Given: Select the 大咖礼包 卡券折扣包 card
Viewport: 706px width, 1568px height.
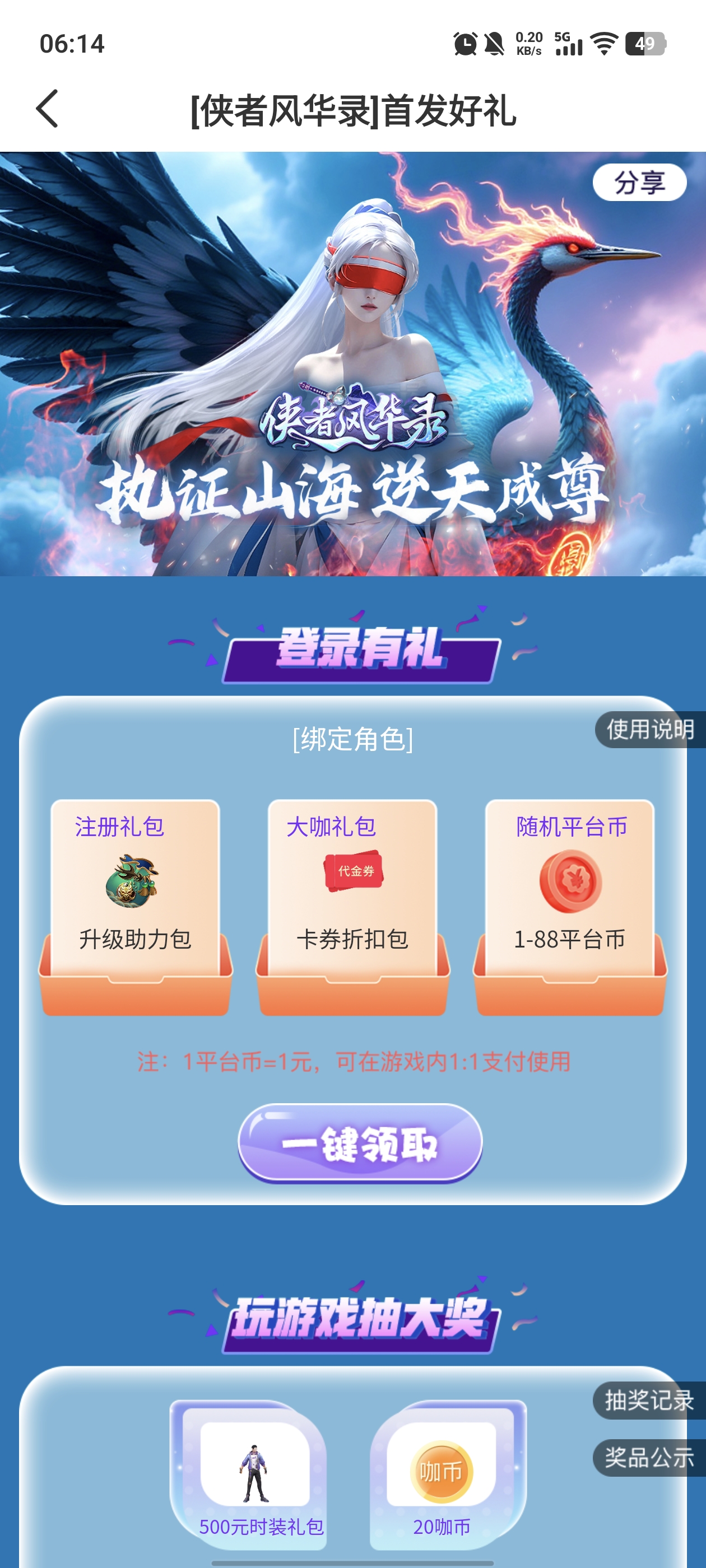Looking at the screenshot, I should 352,889.
